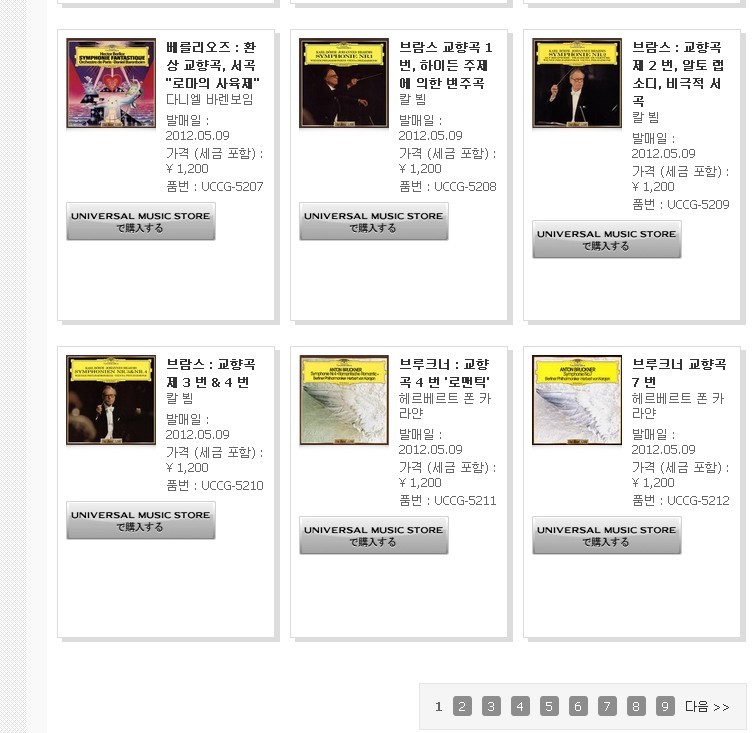Open the Berlioz Symphonie Fantastique album cover
The width and height of the screenshot is (753, 733).
(x=111, y=83)
